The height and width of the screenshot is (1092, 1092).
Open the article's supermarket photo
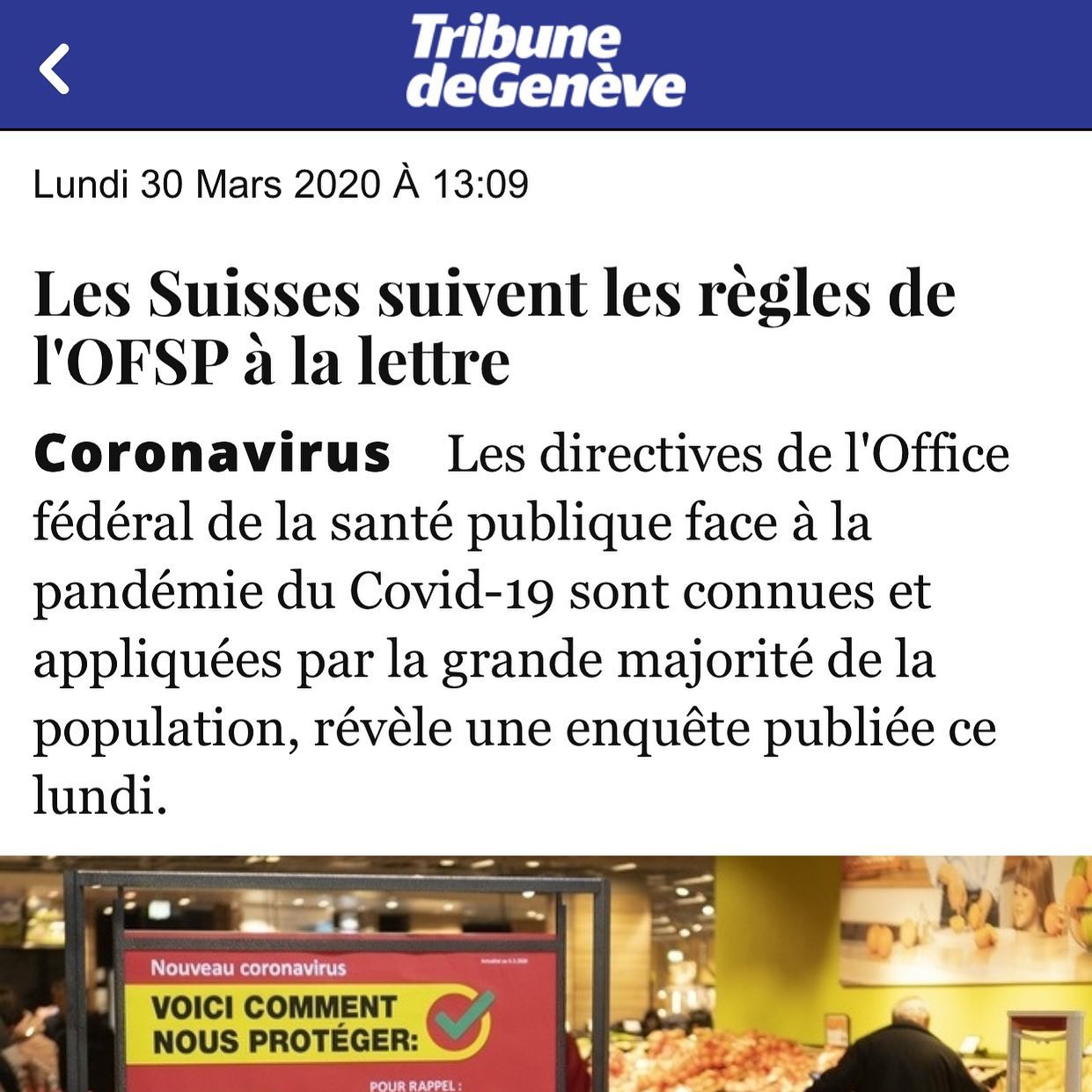[546, 973]
